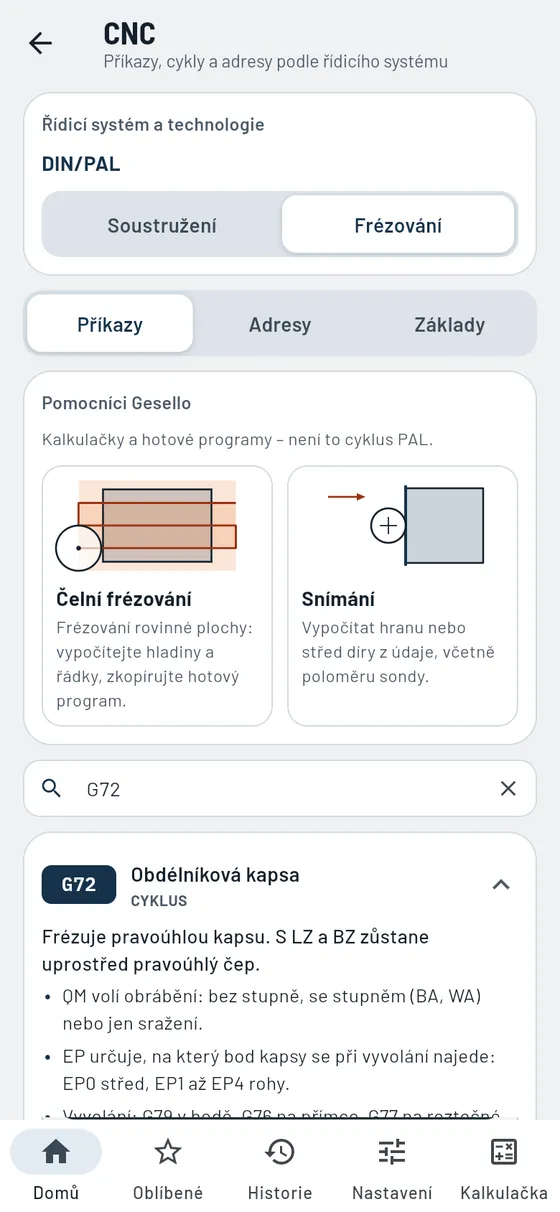The image size is (560, 1212).
Task: View the Historie tab
Action: tap(280, 1166)
